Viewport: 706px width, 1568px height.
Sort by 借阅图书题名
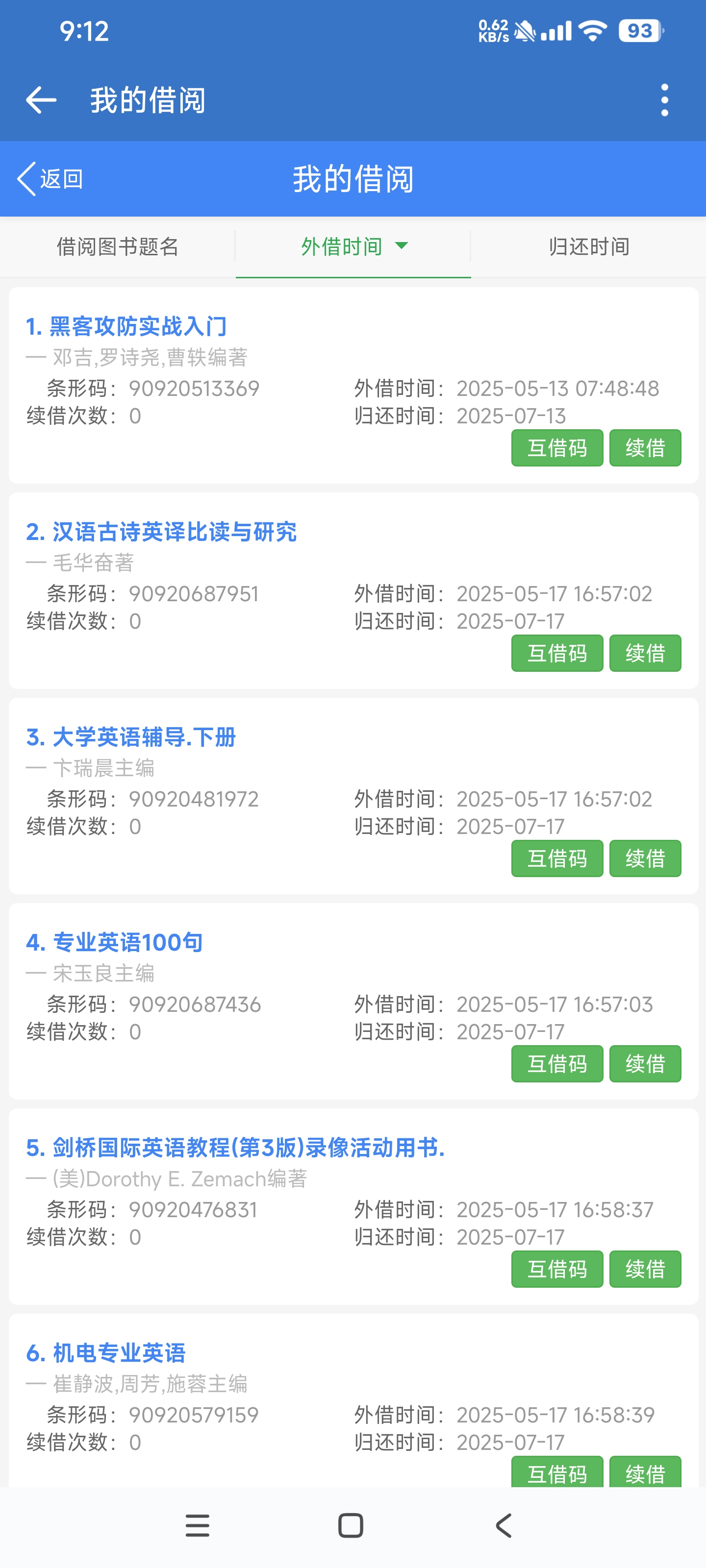(118, 246)
